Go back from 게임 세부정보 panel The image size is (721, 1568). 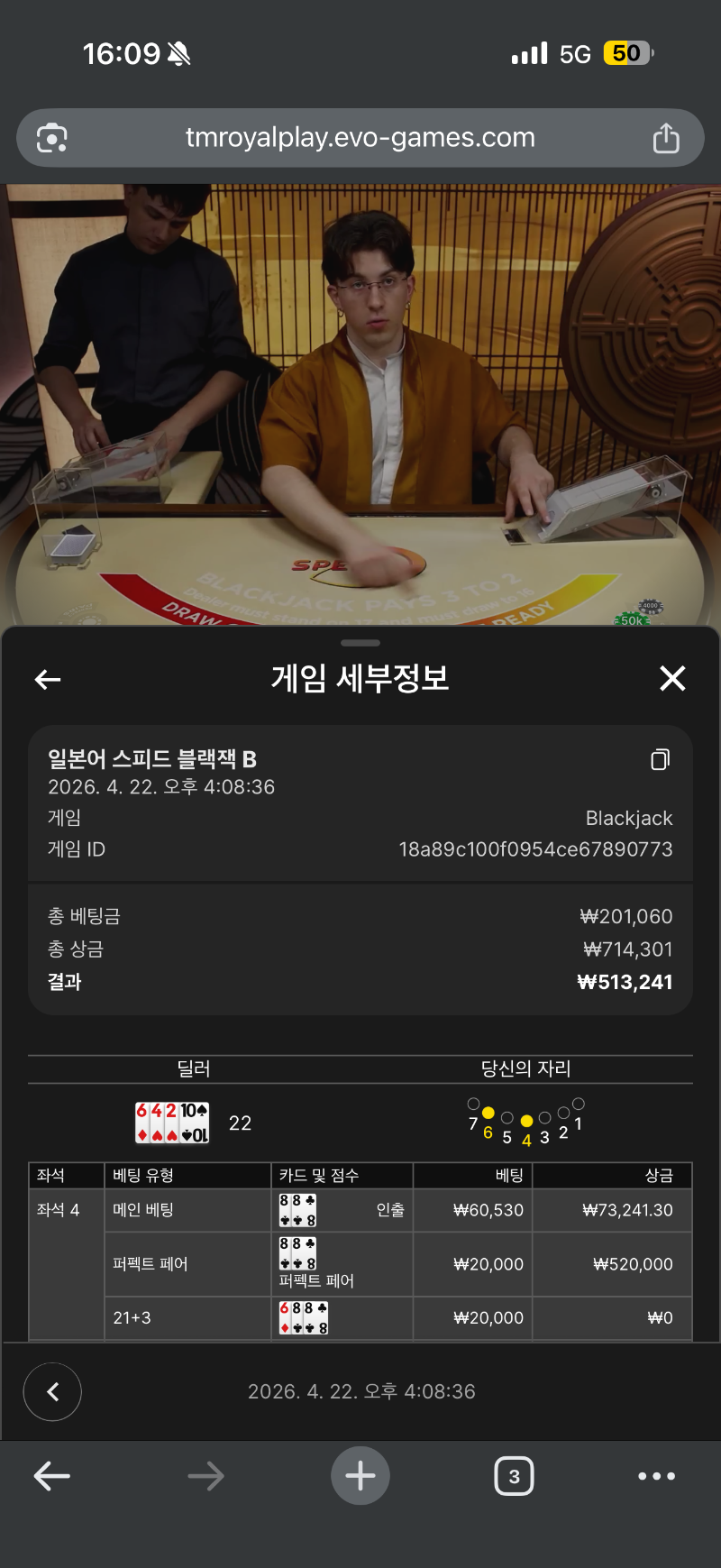[x=48, y=679]
